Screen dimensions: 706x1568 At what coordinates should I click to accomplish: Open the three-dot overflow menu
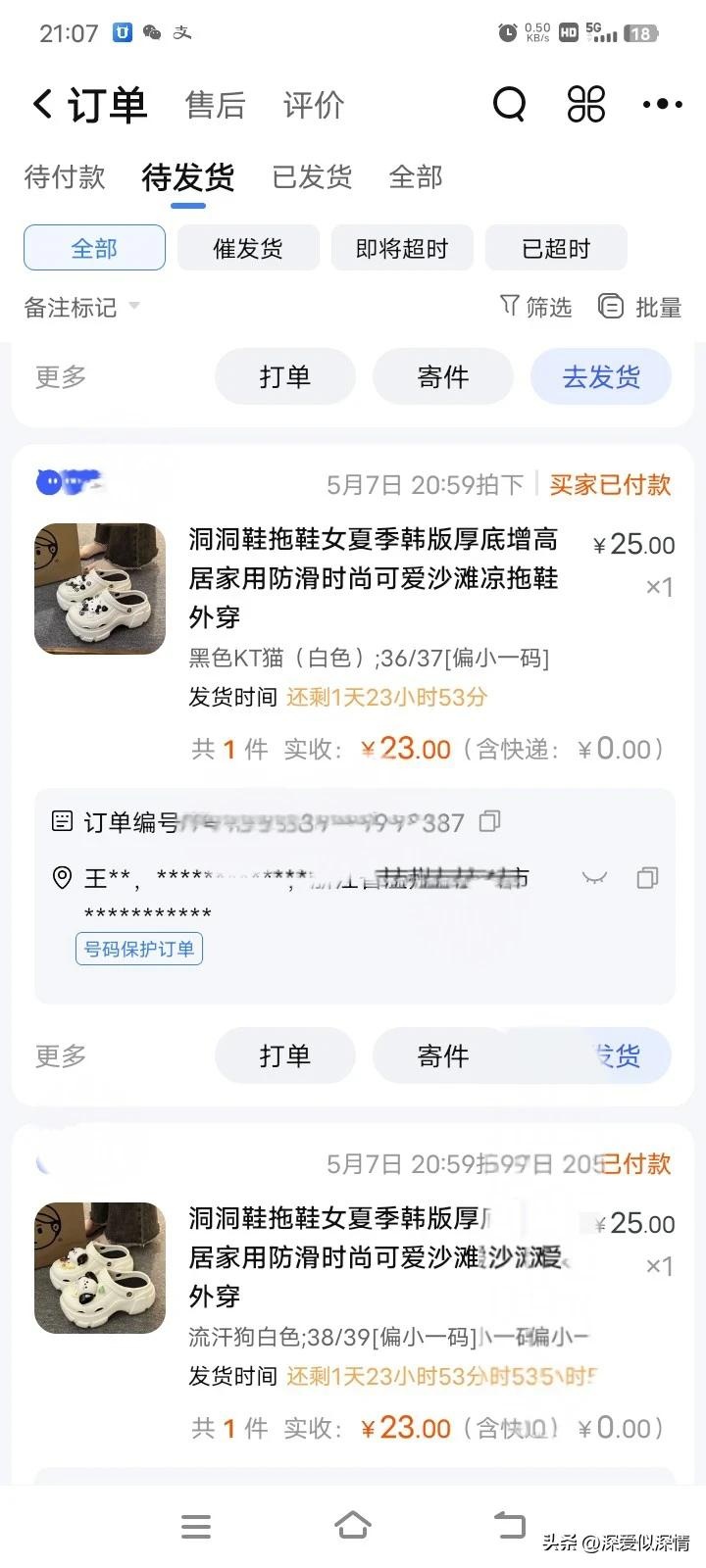click(x=662, y=104)
